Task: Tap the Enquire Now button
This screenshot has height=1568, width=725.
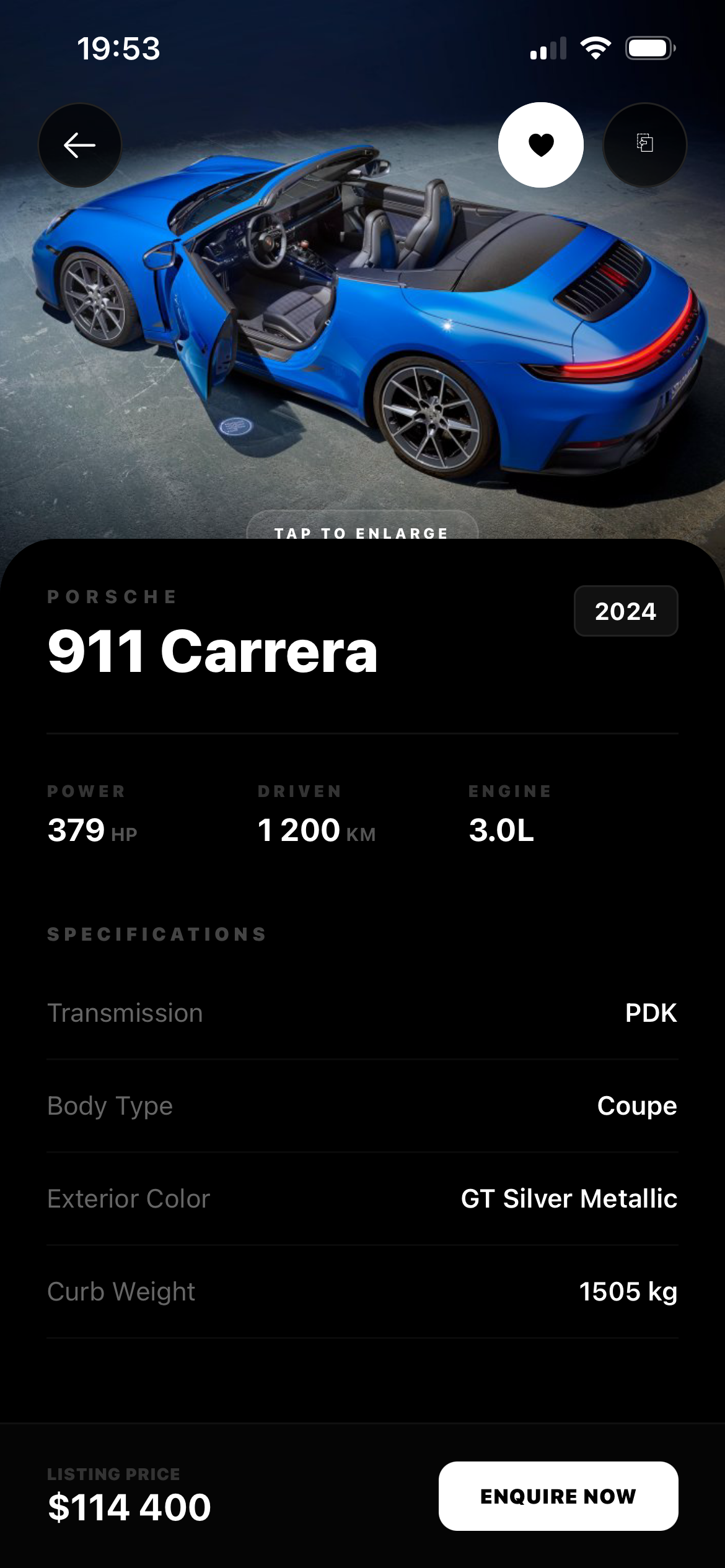Action: (x=558, y=1496)
